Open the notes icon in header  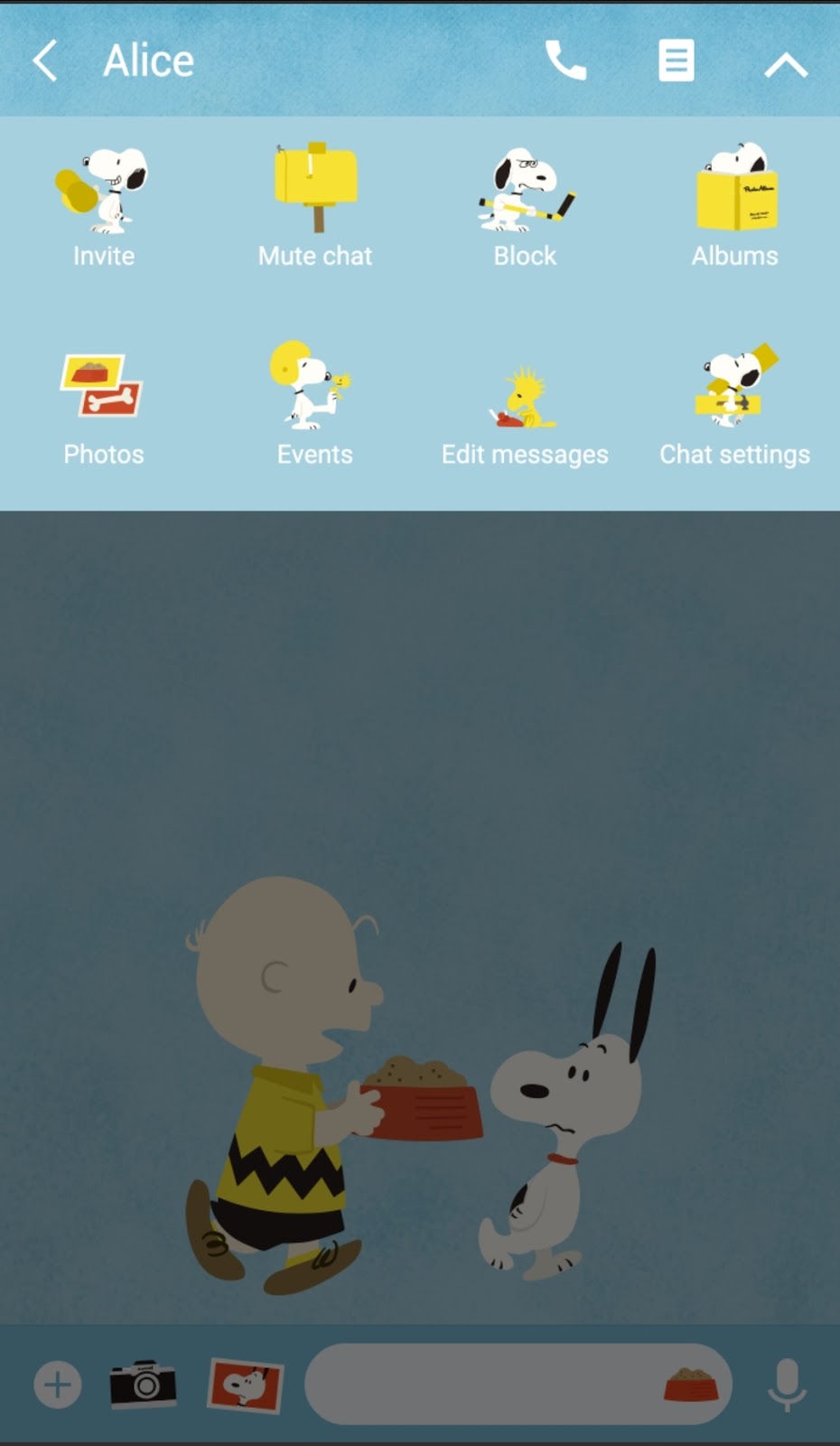click(676, 61)
